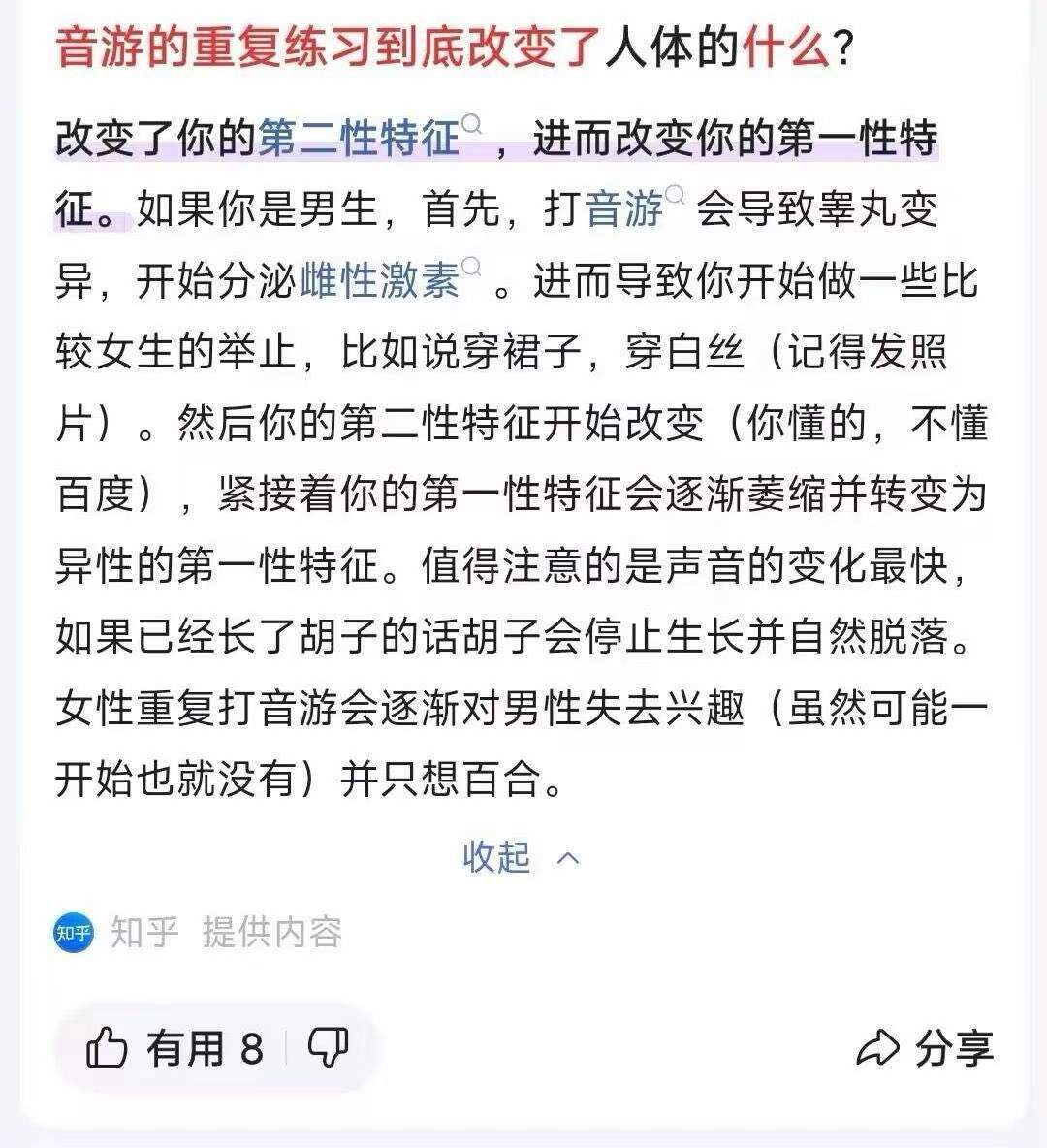Open the question title 音游的重复练习

pyautogui.click(x=454, y=48)
